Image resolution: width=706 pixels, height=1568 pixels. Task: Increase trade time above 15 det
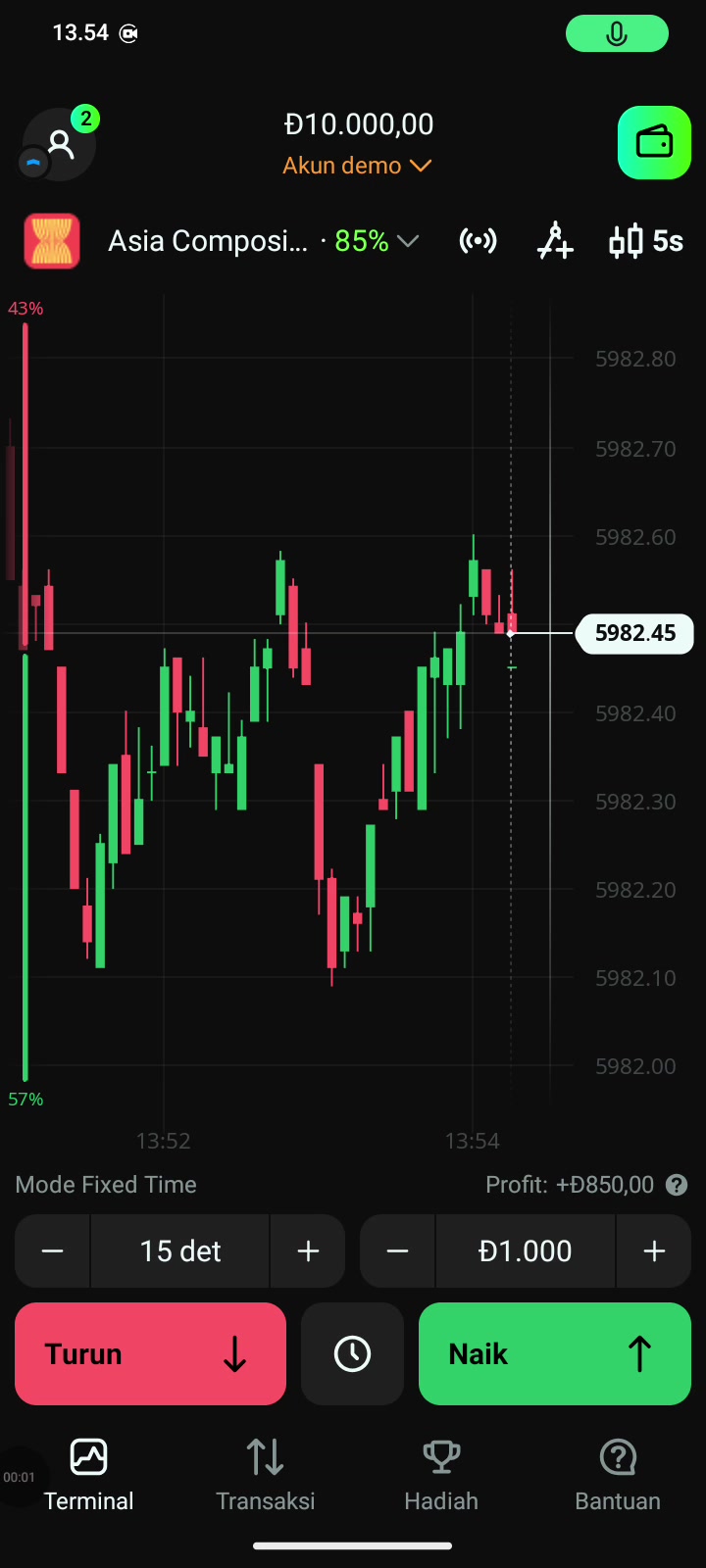308,1251
